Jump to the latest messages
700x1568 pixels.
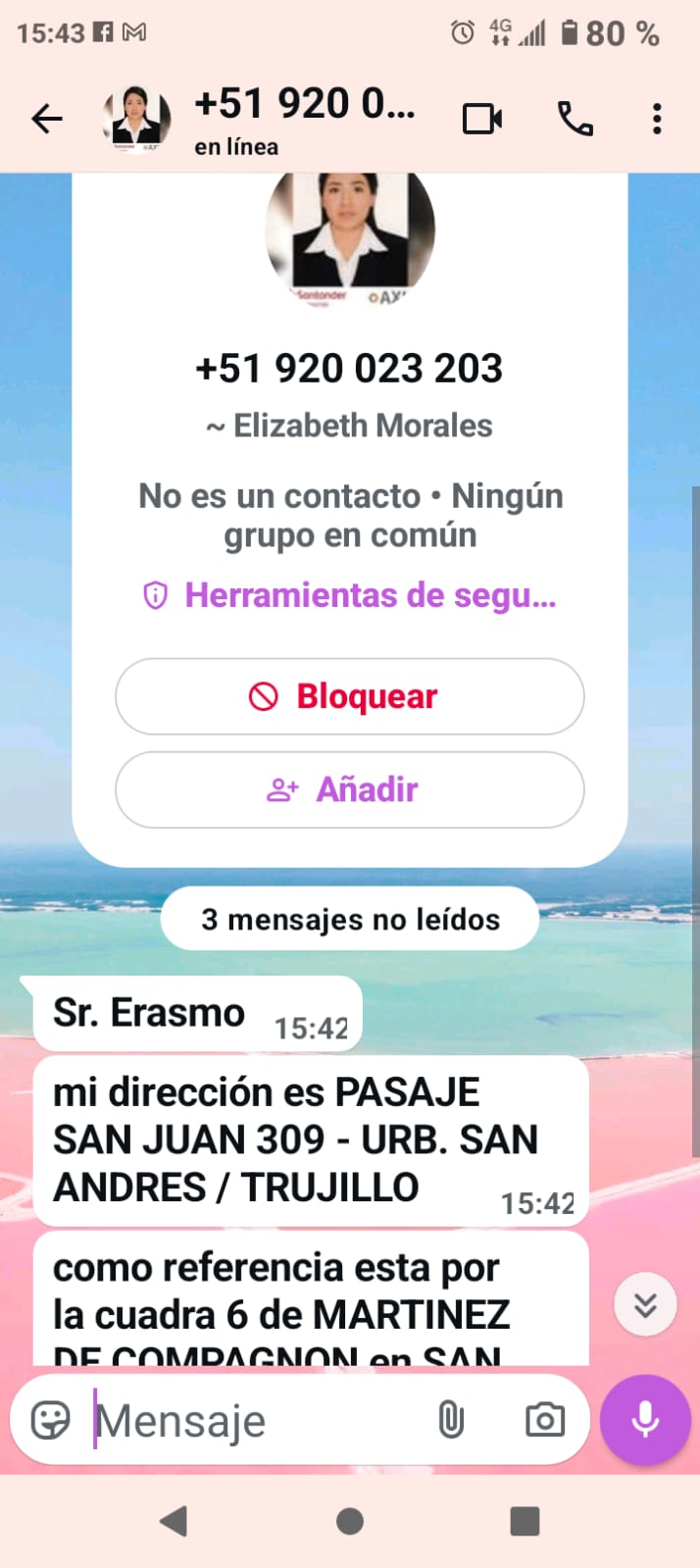coord(645,1304)
